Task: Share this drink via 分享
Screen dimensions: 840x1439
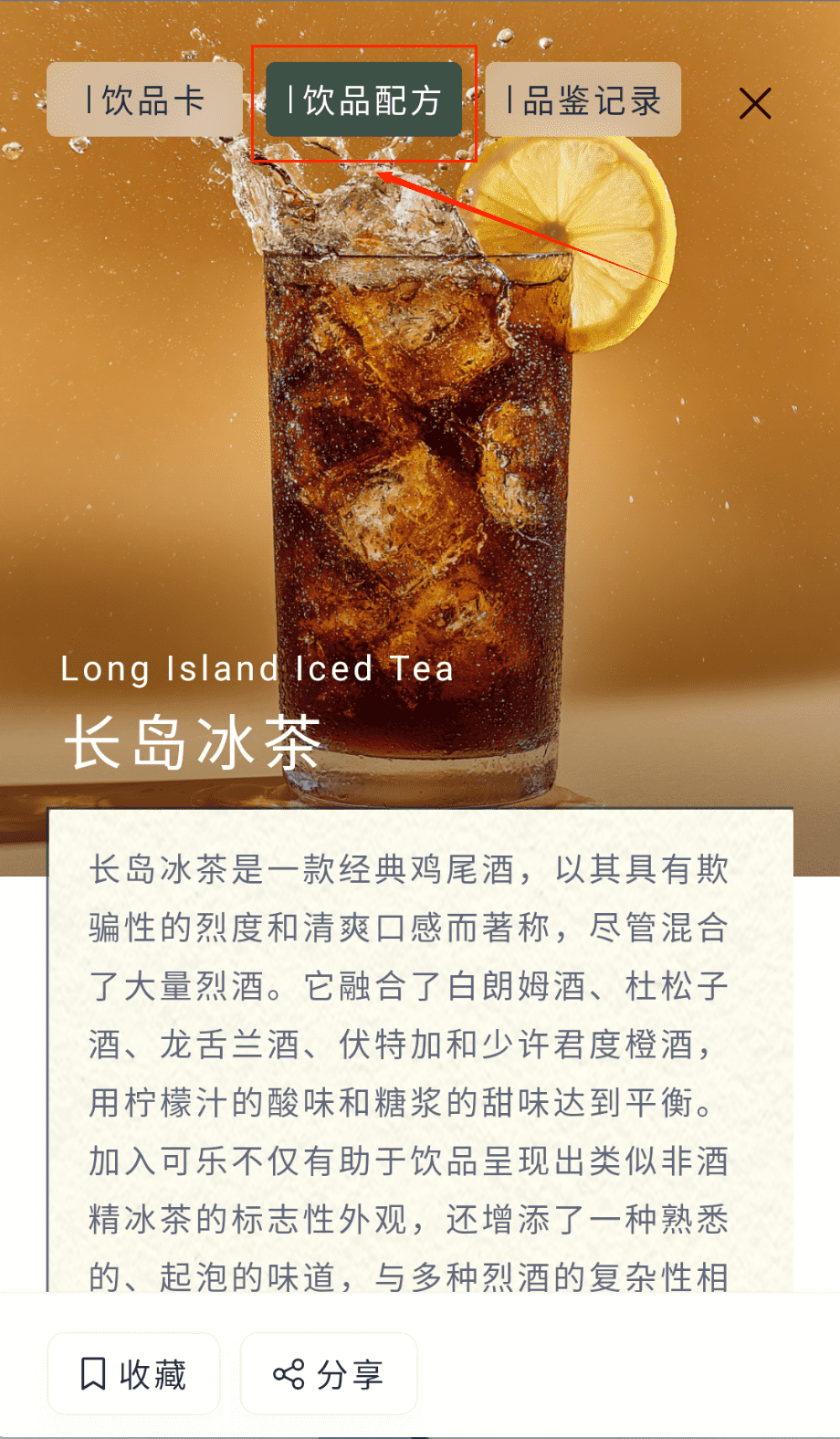Action: click(329, 1373)
